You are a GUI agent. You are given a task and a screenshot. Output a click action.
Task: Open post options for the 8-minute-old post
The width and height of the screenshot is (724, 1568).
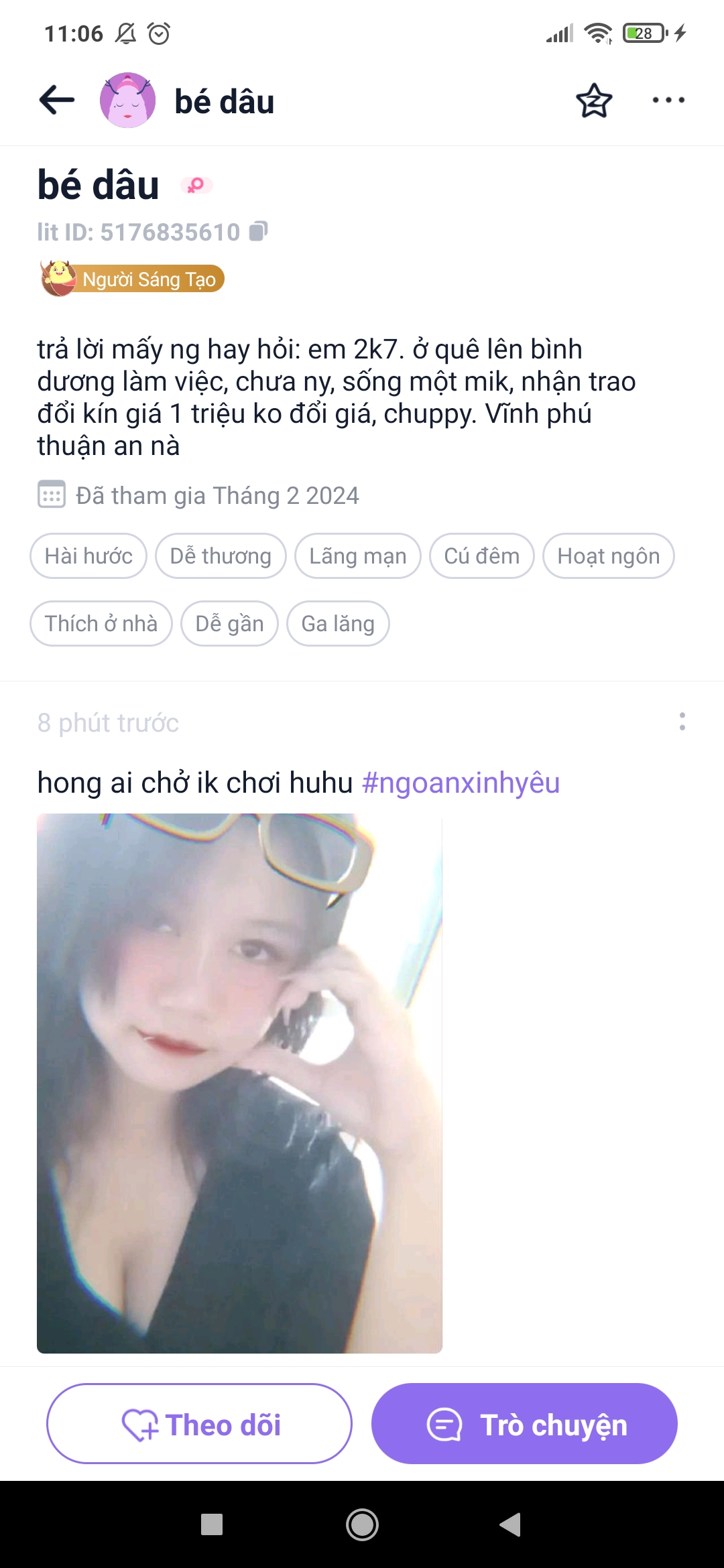(682, 722)
